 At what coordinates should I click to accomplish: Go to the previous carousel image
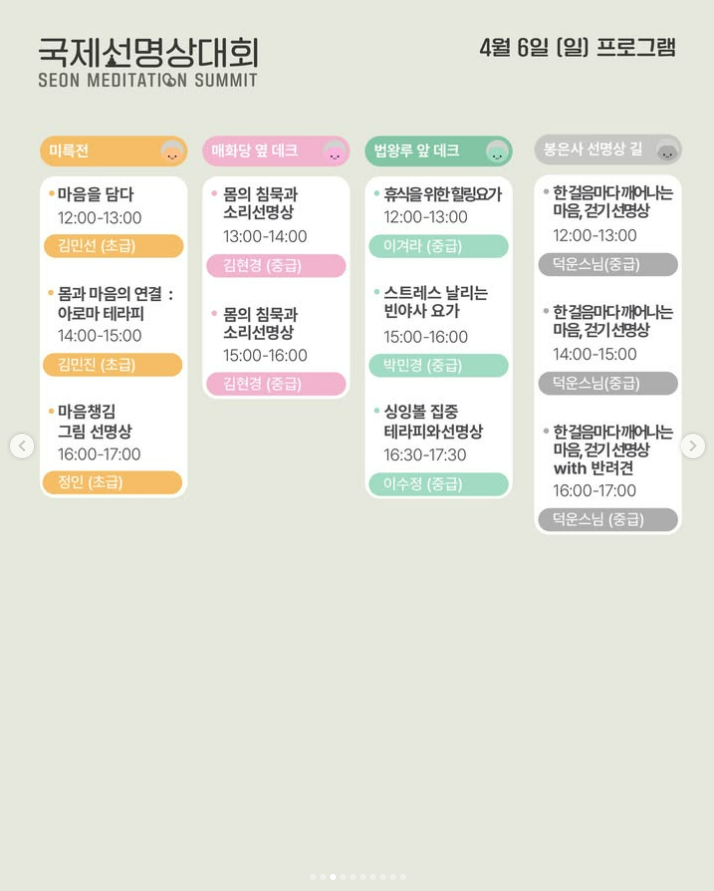pos(22,446)
